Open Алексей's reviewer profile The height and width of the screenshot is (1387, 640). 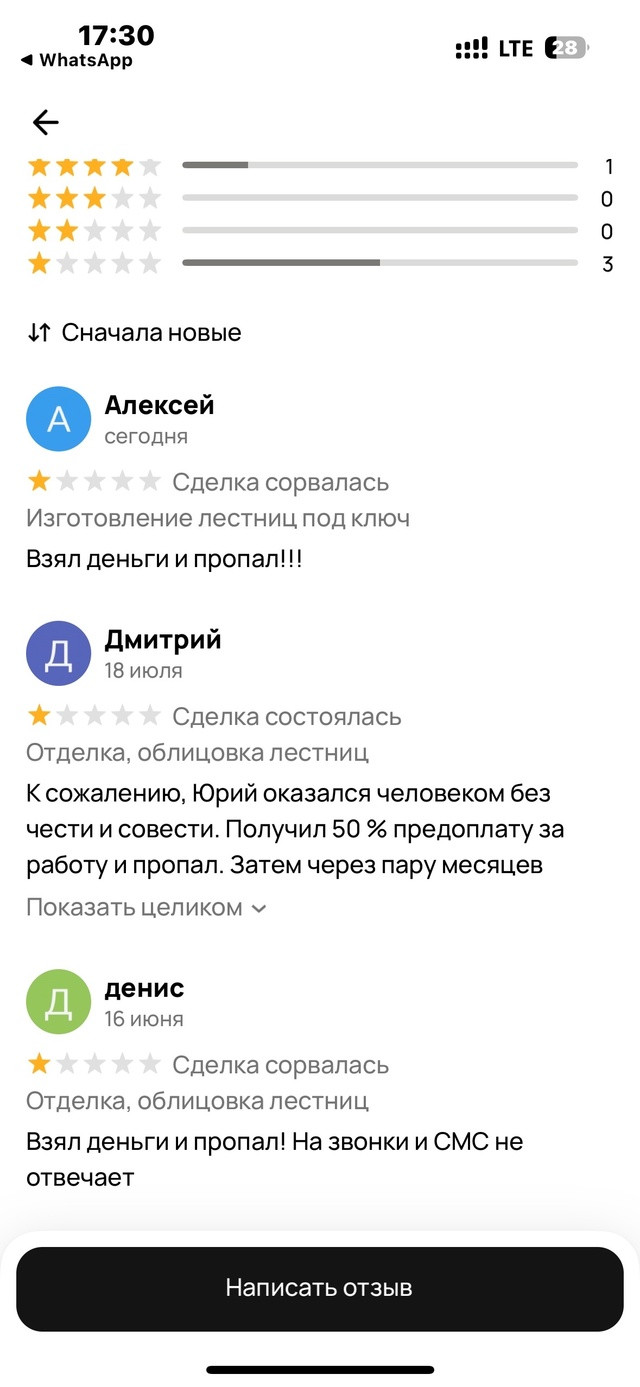click(59, 419)
